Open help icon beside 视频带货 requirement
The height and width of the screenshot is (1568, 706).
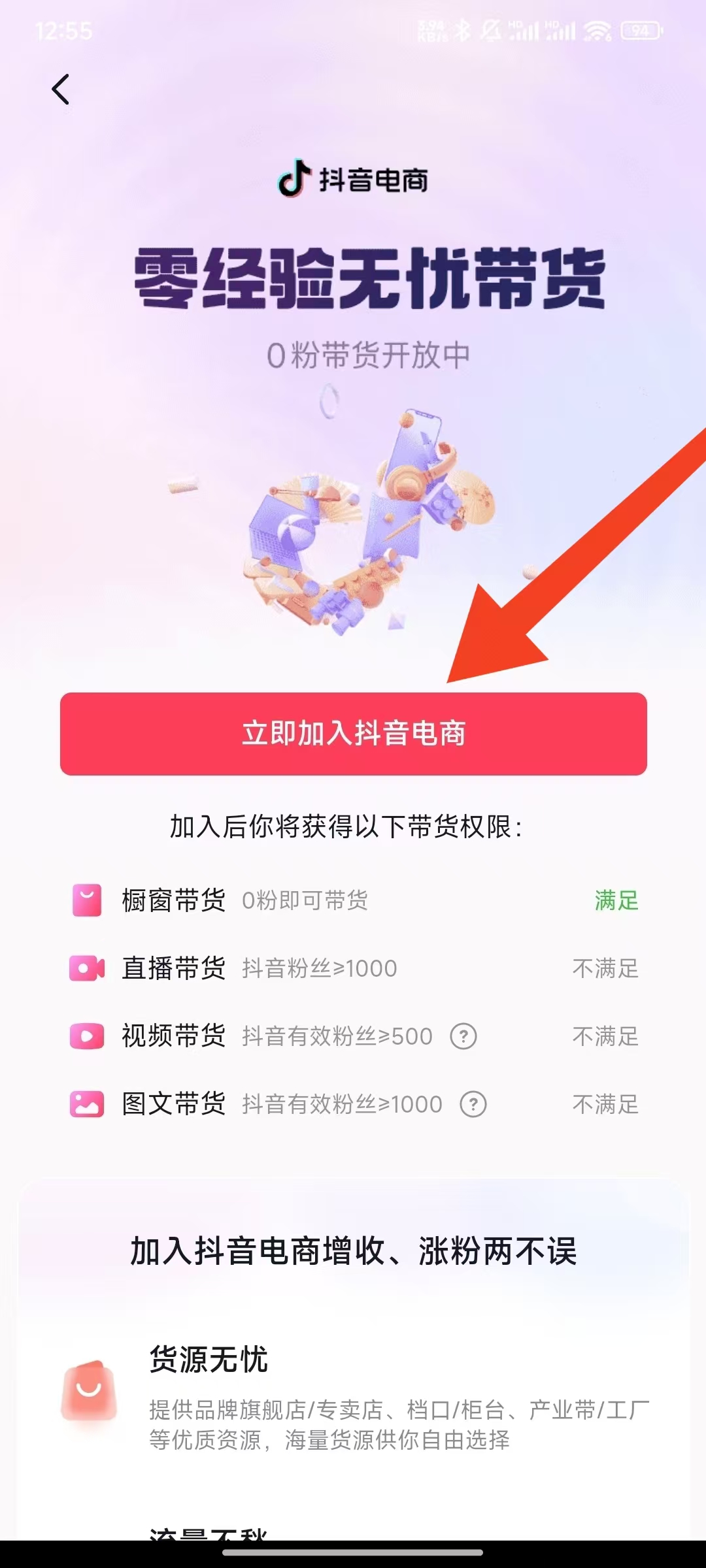463,1036
